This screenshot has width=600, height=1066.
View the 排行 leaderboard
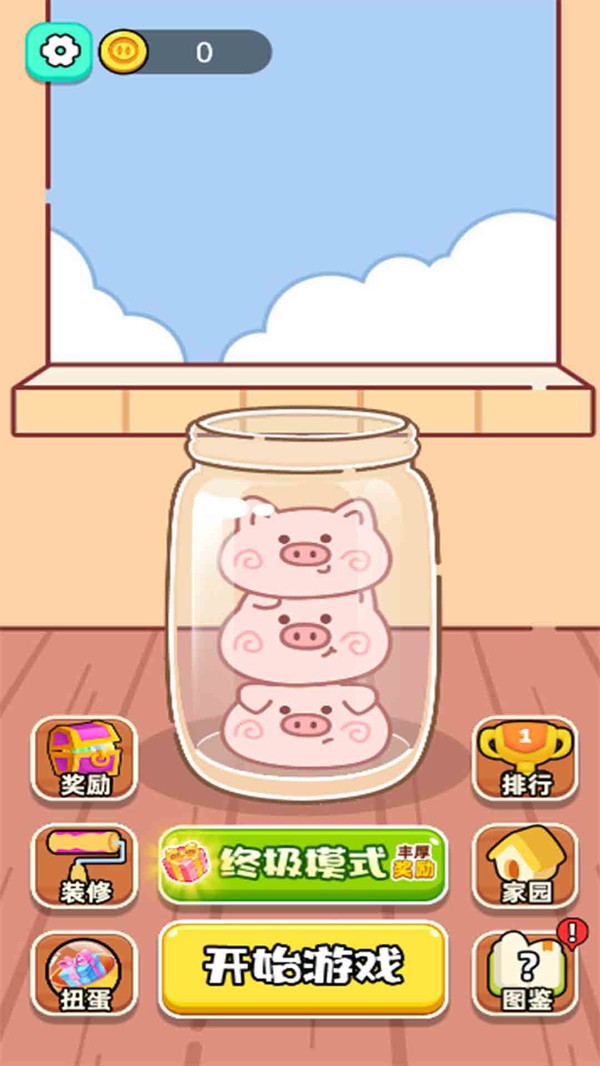coord(525,759)
